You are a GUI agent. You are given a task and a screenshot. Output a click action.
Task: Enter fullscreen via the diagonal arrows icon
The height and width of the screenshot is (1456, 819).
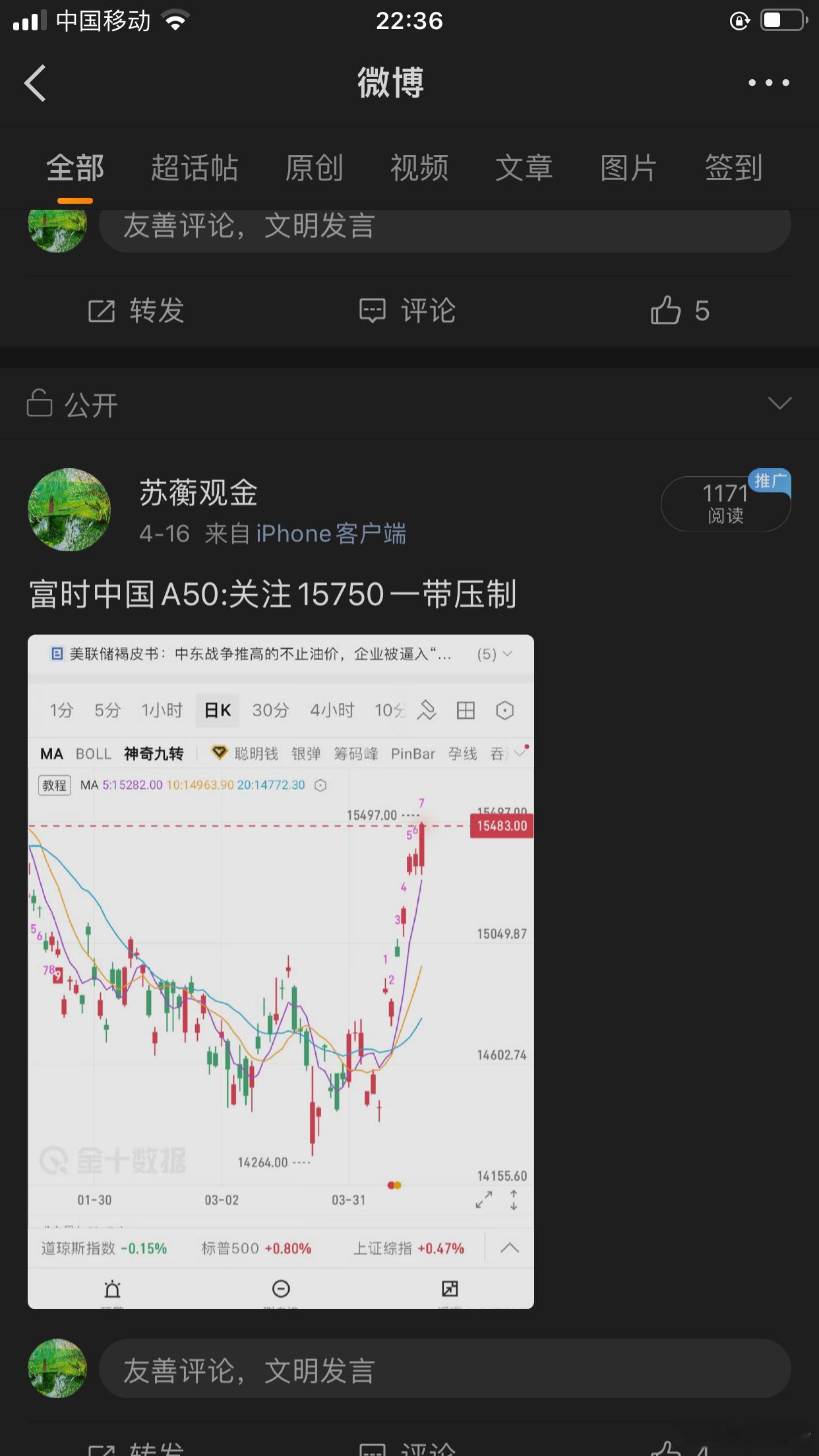[x=485, y=1200]
